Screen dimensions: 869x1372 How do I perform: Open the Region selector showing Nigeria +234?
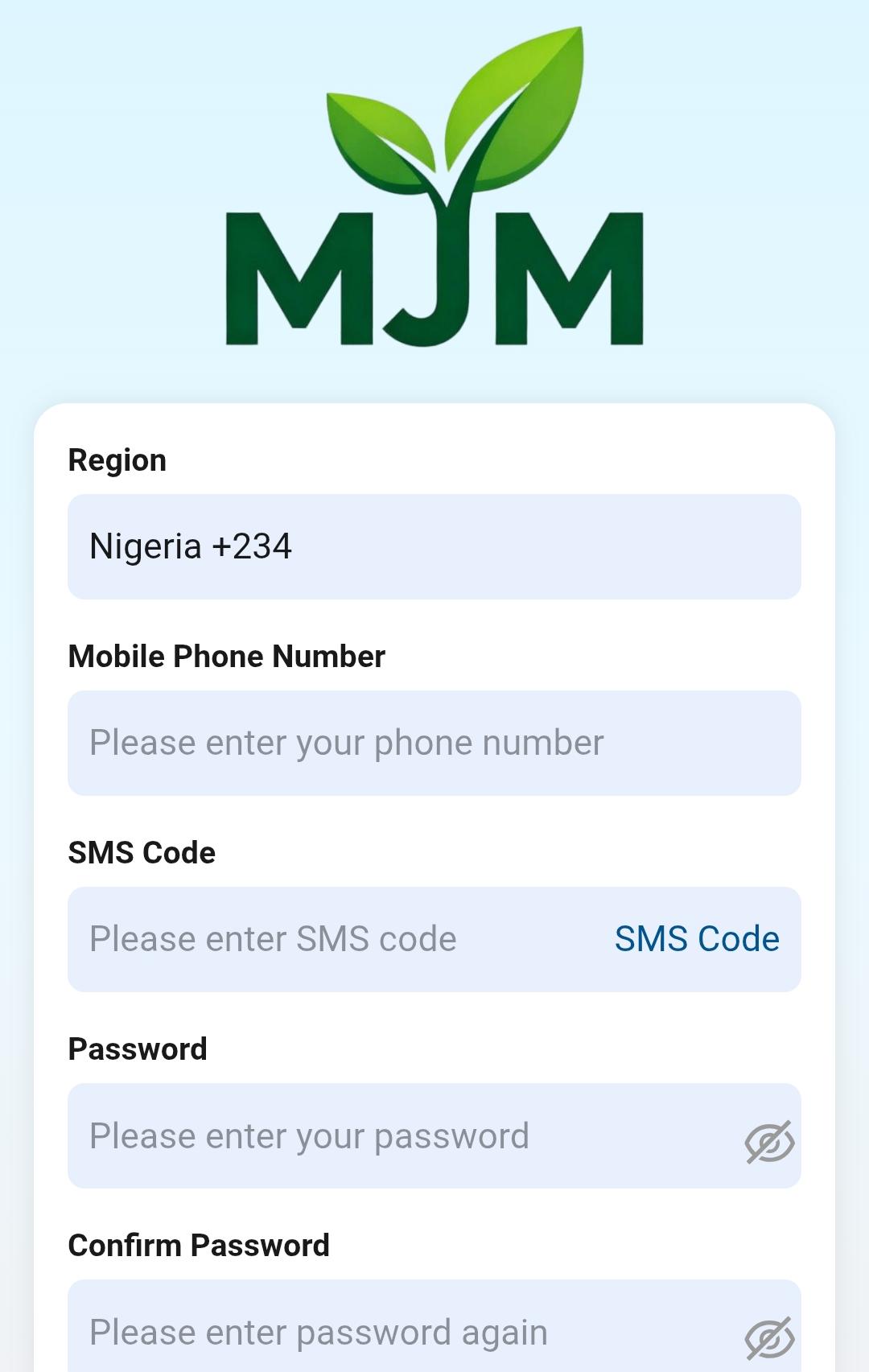pyautogui.click(x=434, y=547)
